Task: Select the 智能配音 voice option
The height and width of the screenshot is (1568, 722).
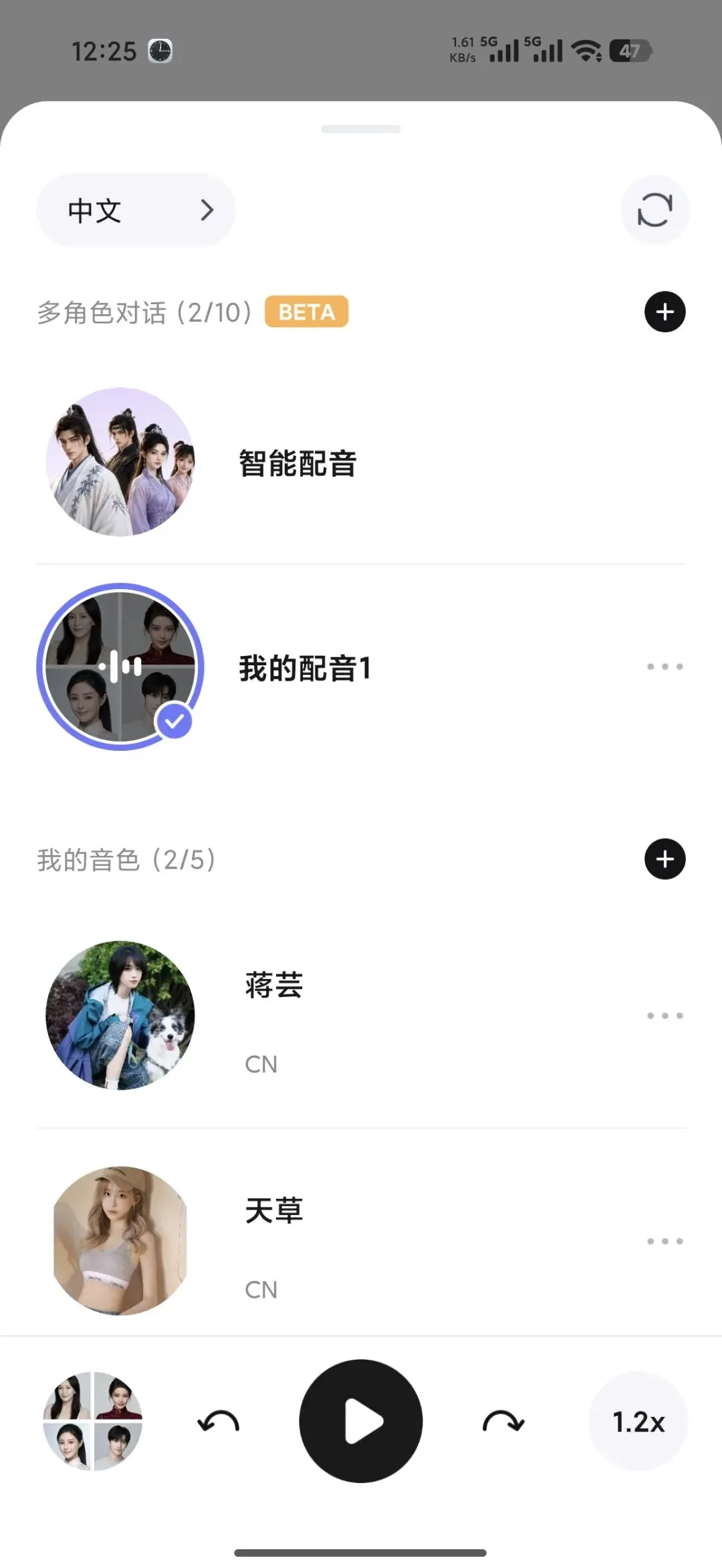Action: pyautogui.click(x=361, y=462)
